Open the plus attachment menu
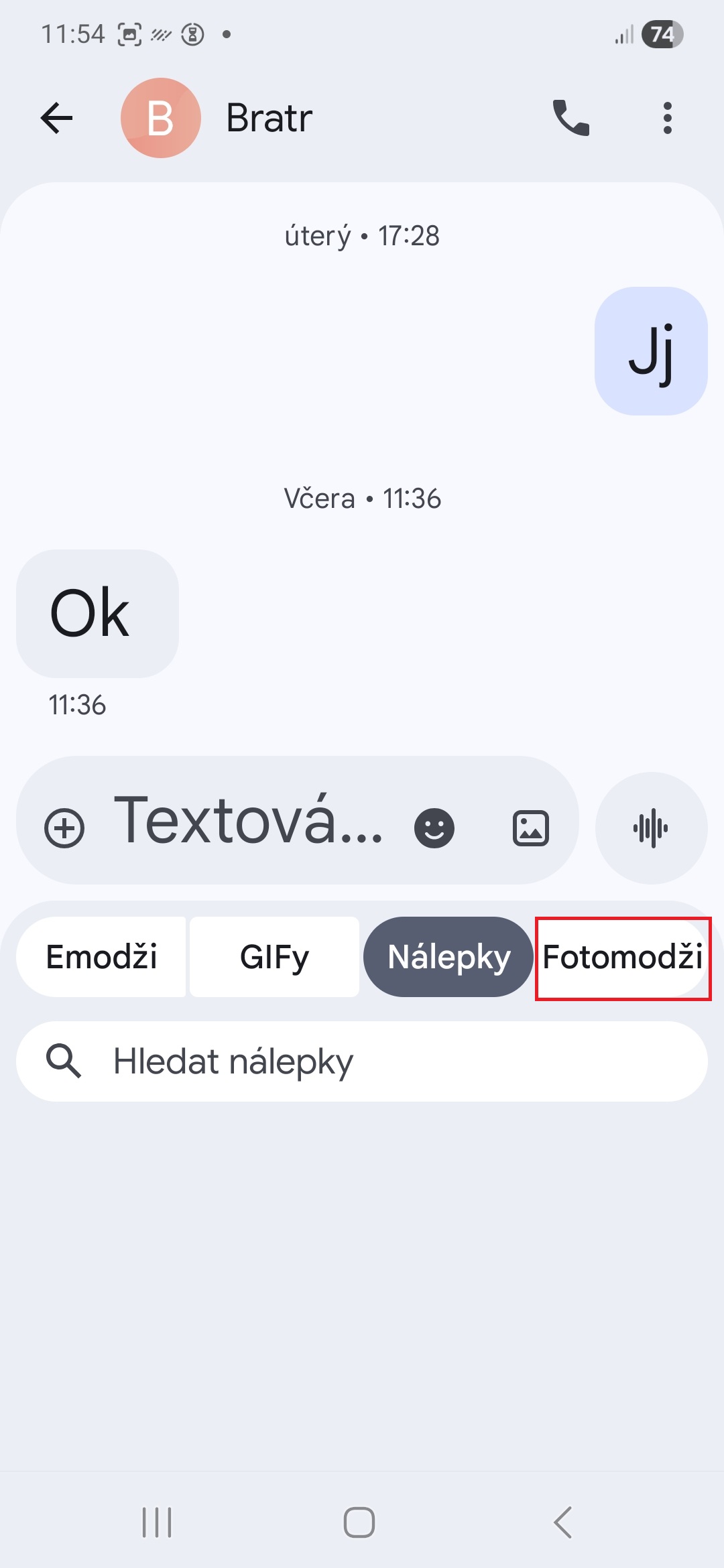 64,828
